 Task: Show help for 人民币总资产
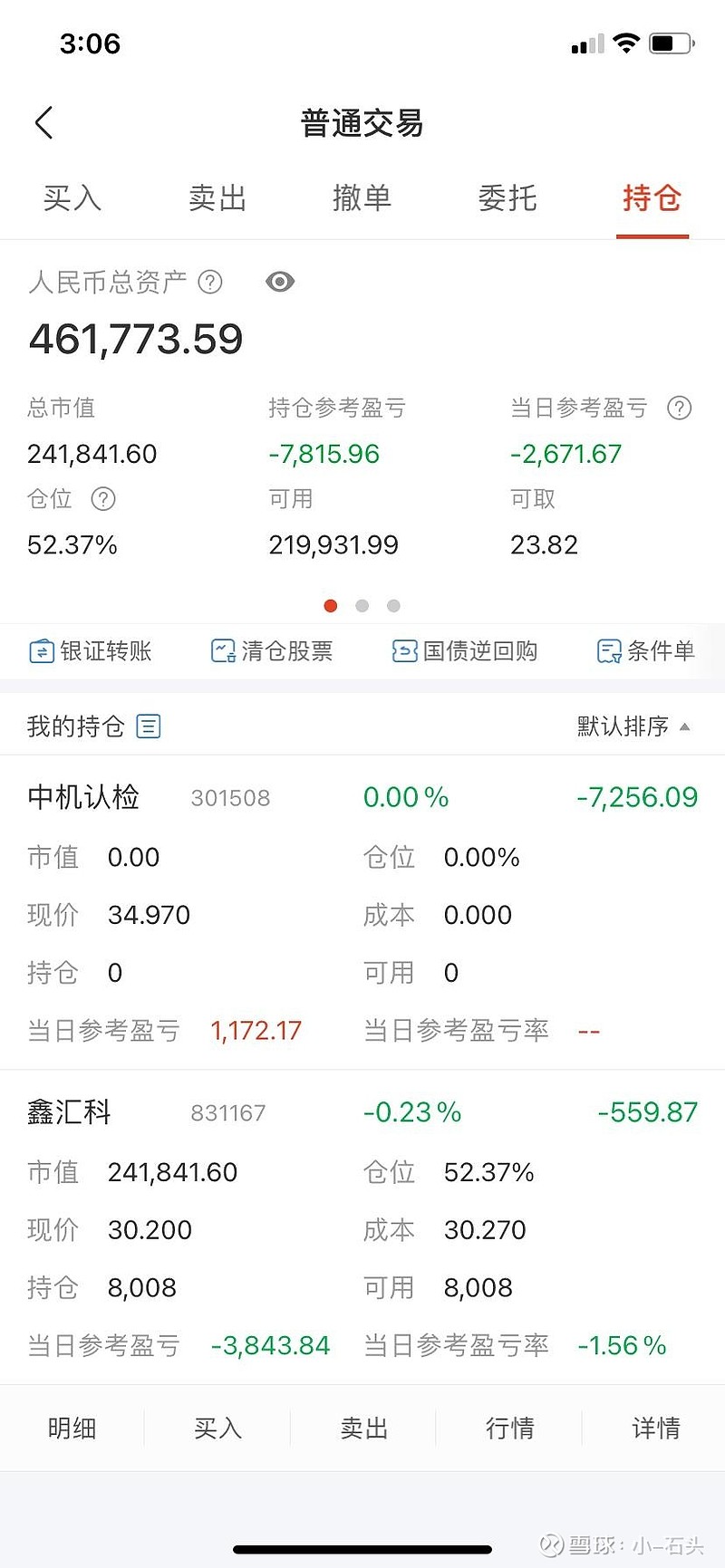pos(210,282)
